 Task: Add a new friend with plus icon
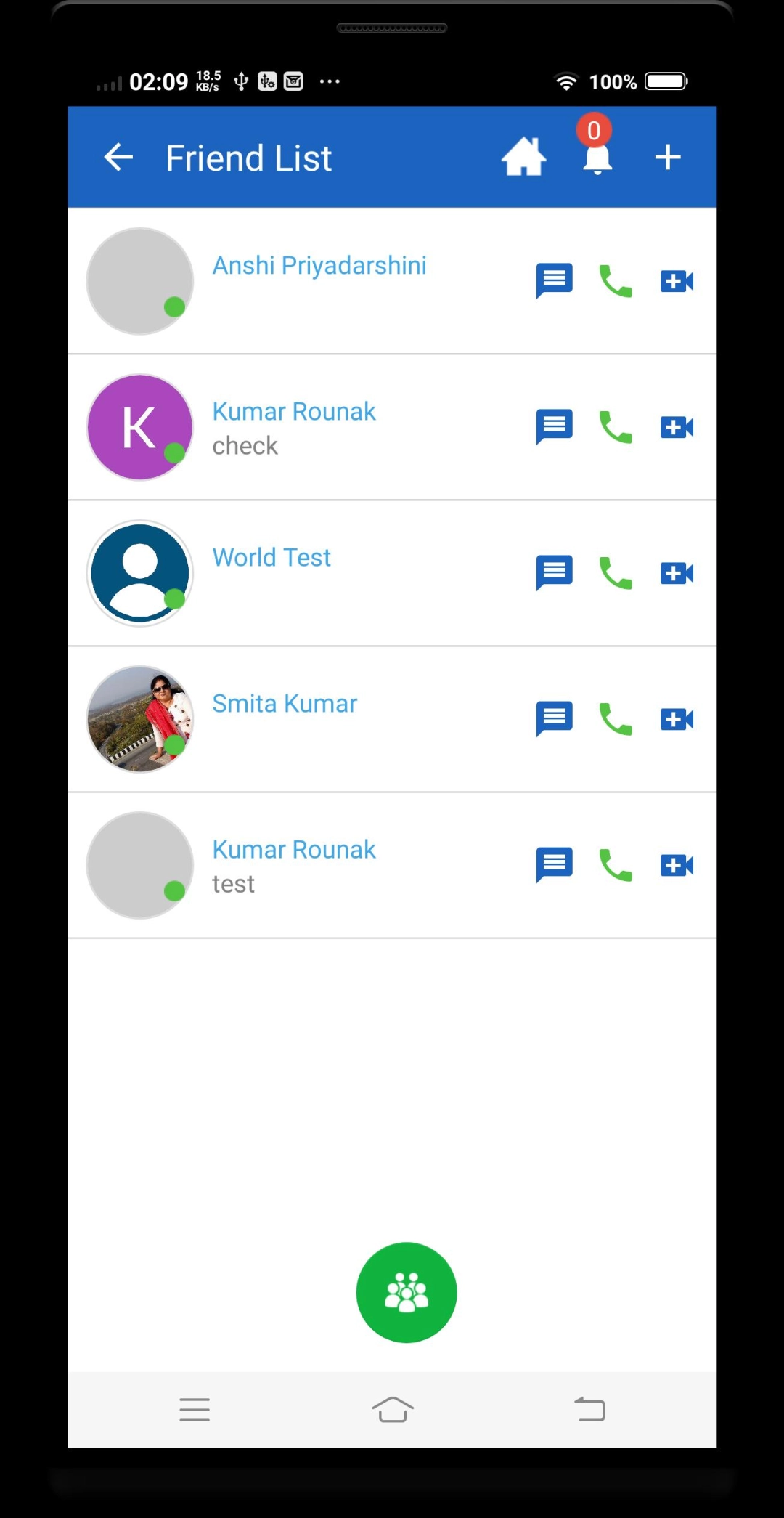tap(667, 158)
